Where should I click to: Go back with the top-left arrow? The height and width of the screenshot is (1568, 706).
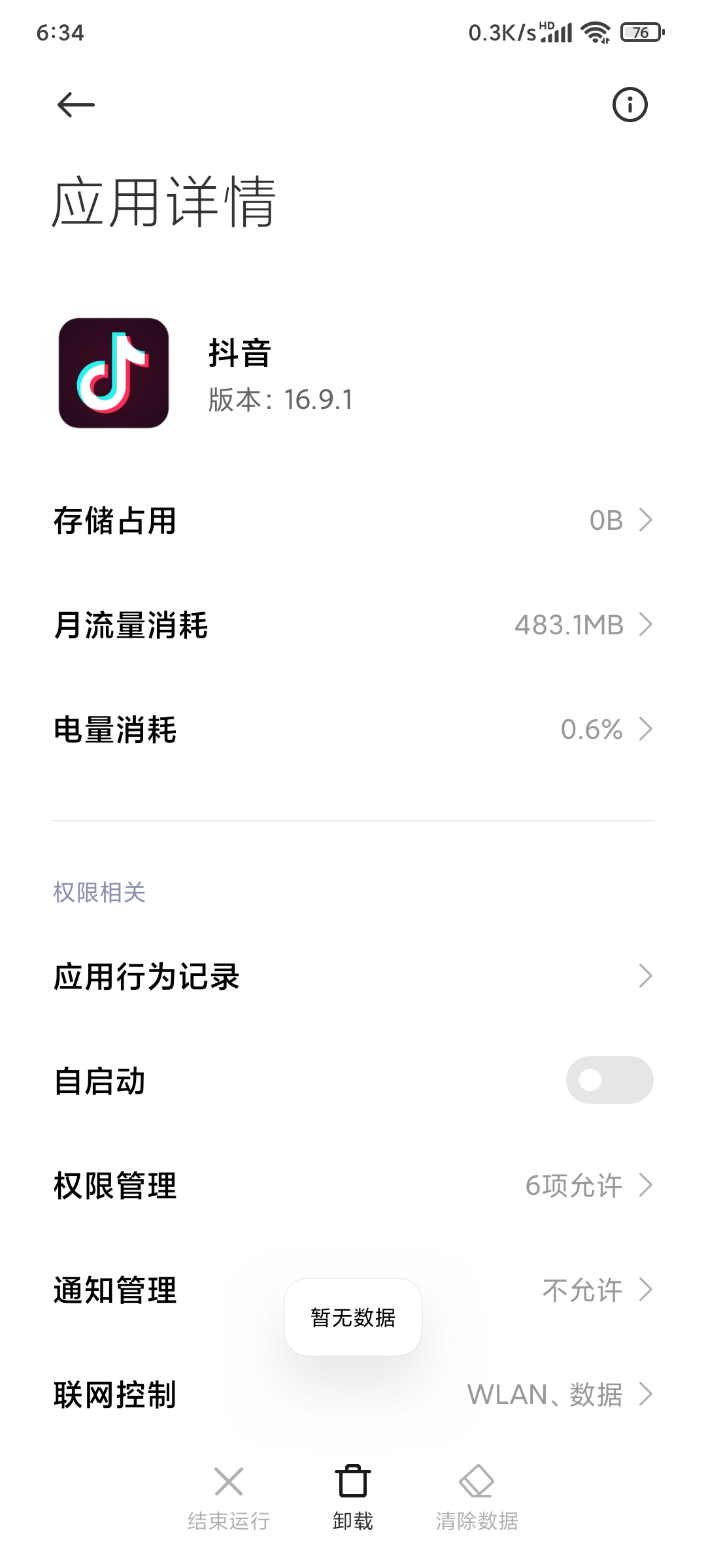coord(76,105)
